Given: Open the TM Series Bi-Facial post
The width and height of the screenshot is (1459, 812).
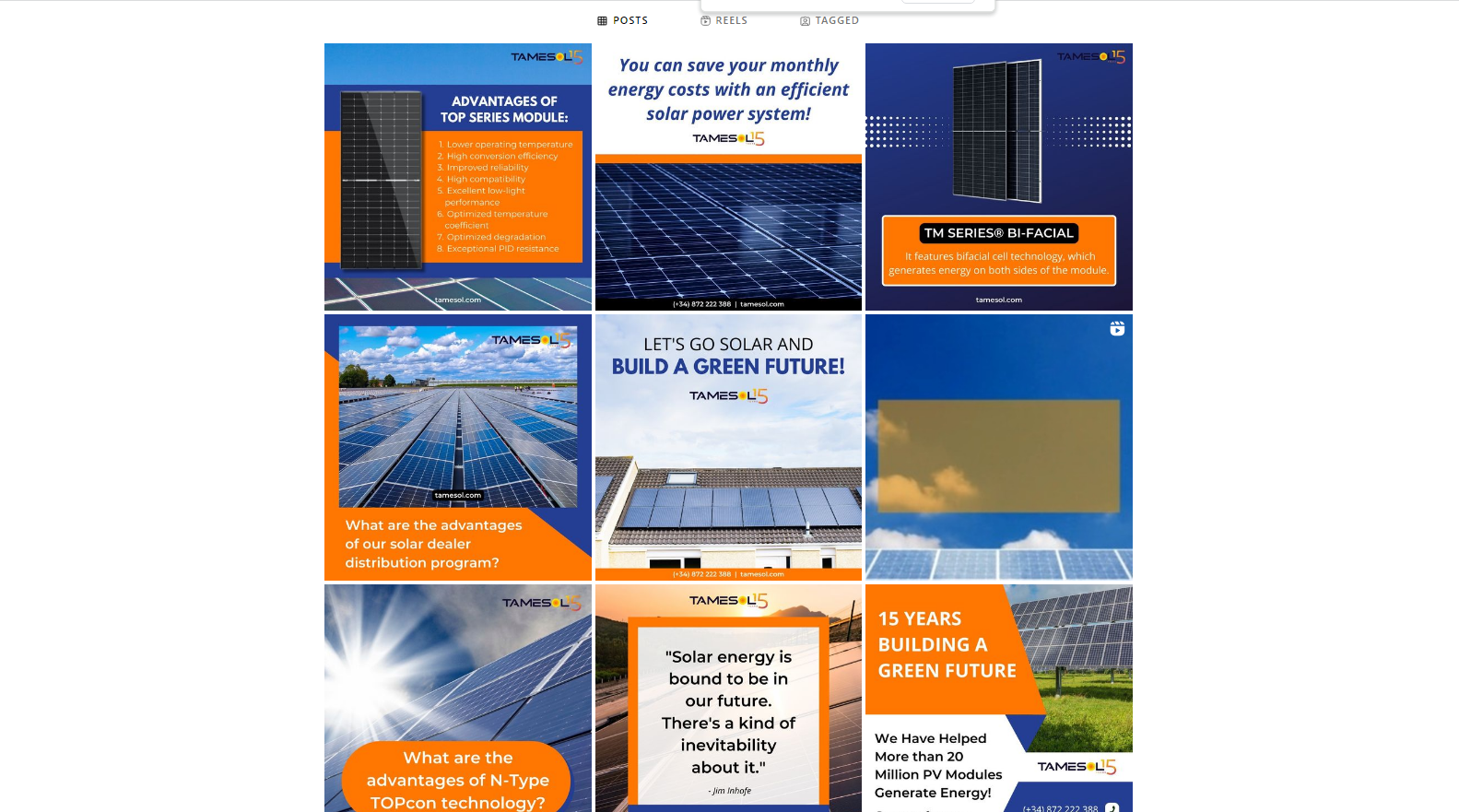Looking at the screenshot, I should [x=998, y=177].
